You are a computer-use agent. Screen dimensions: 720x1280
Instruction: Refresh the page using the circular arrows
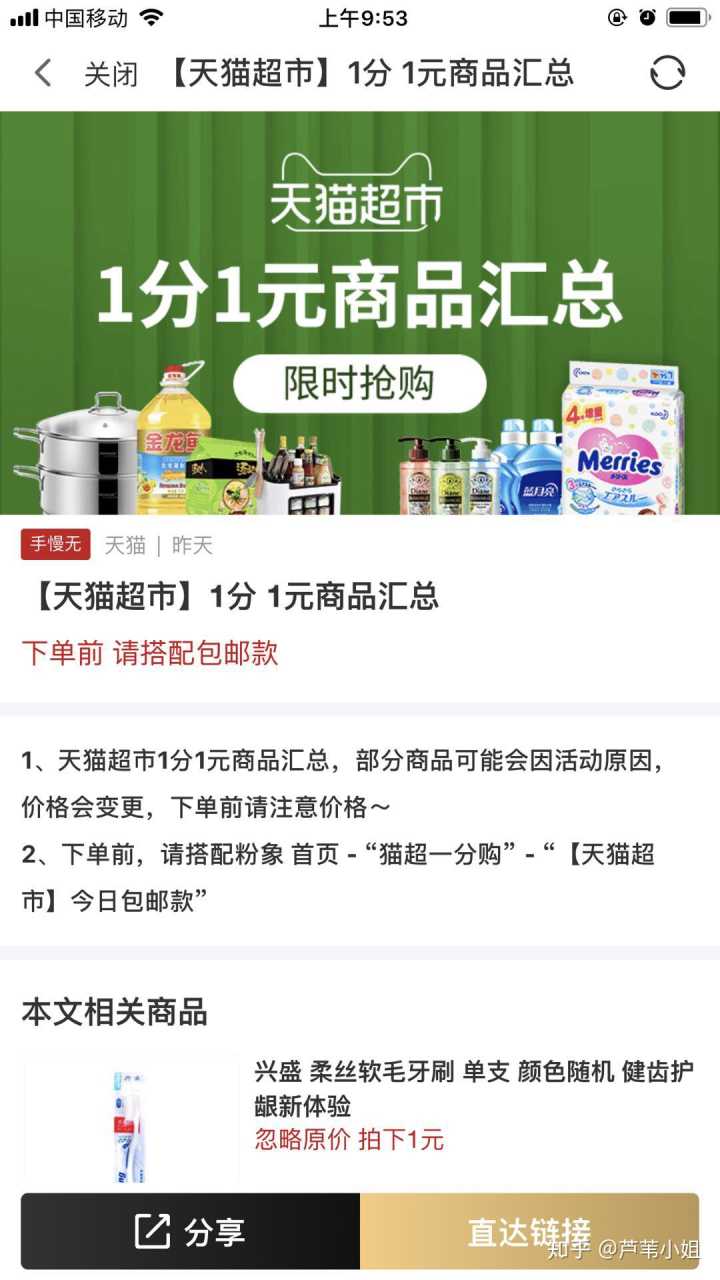[667, 73]
